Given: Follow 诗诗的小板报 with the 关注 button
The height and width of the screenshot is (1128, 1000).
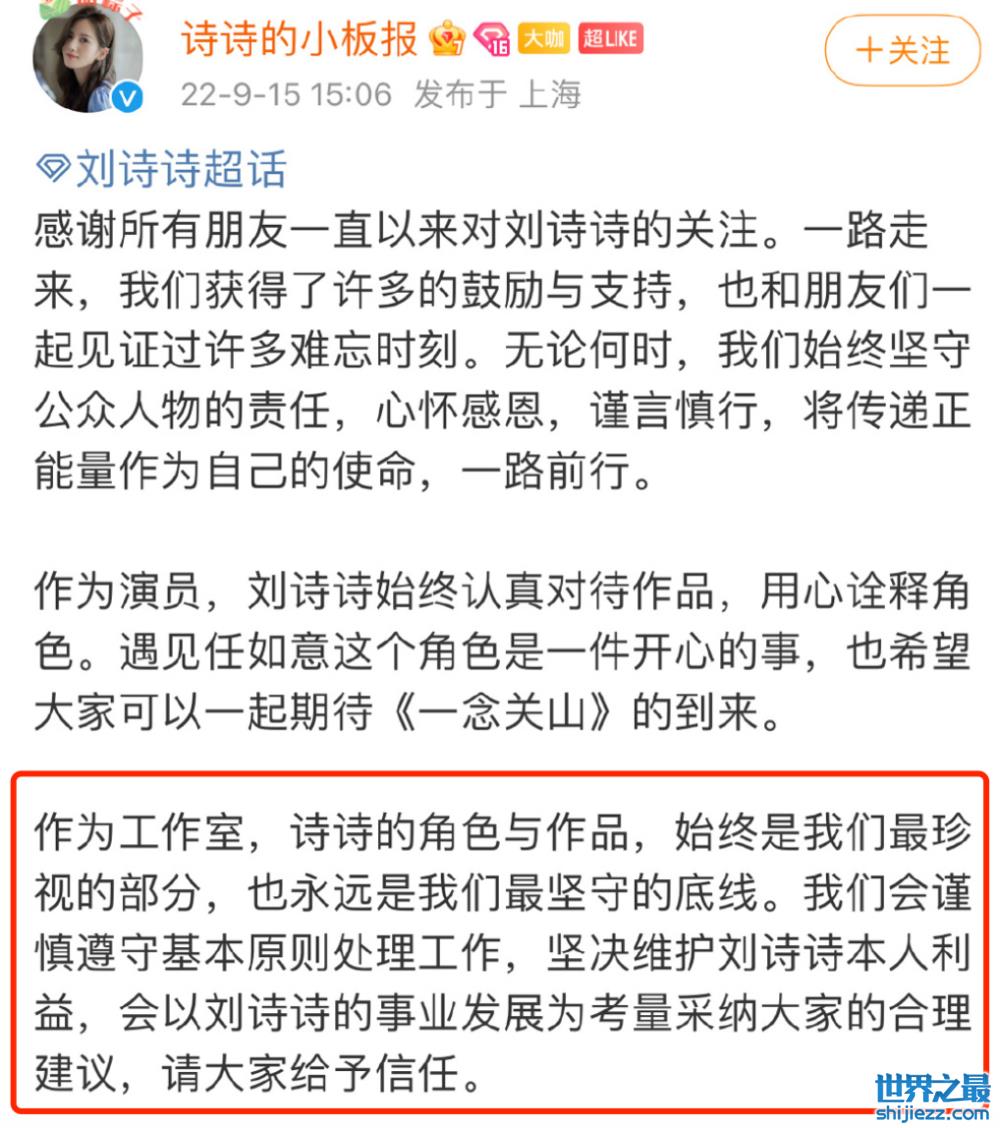Looking at the screenshot, I should click(x=902, y=50).
